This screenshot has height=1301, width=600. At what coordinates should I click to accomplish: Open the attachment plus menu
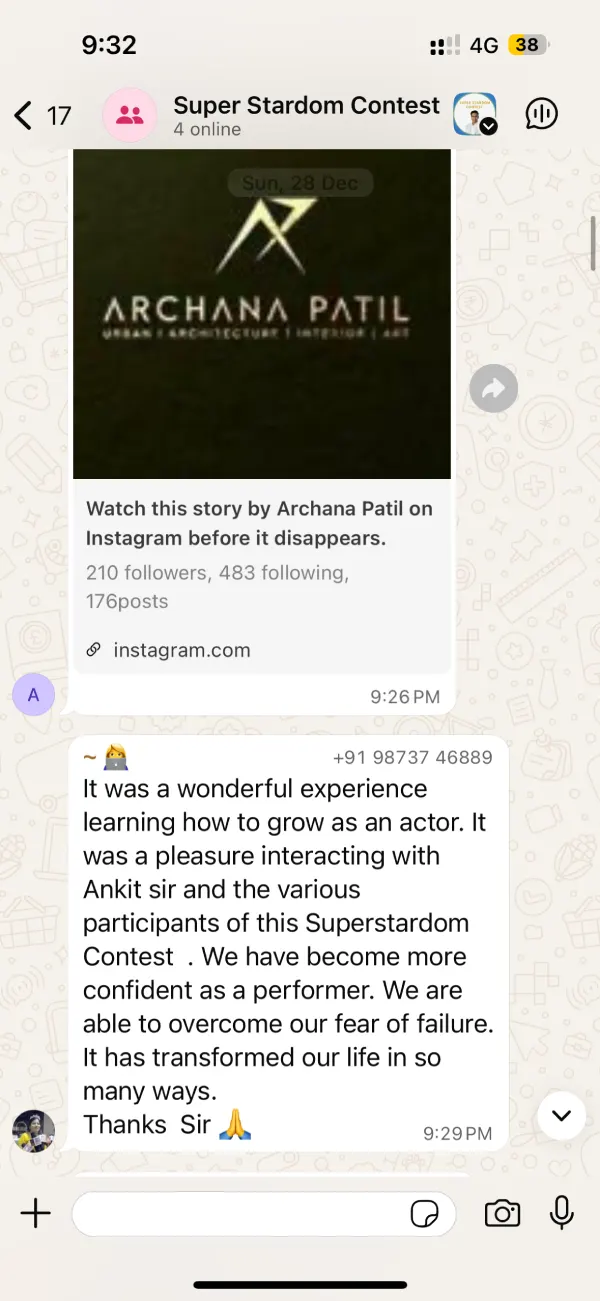point(35,1214)
